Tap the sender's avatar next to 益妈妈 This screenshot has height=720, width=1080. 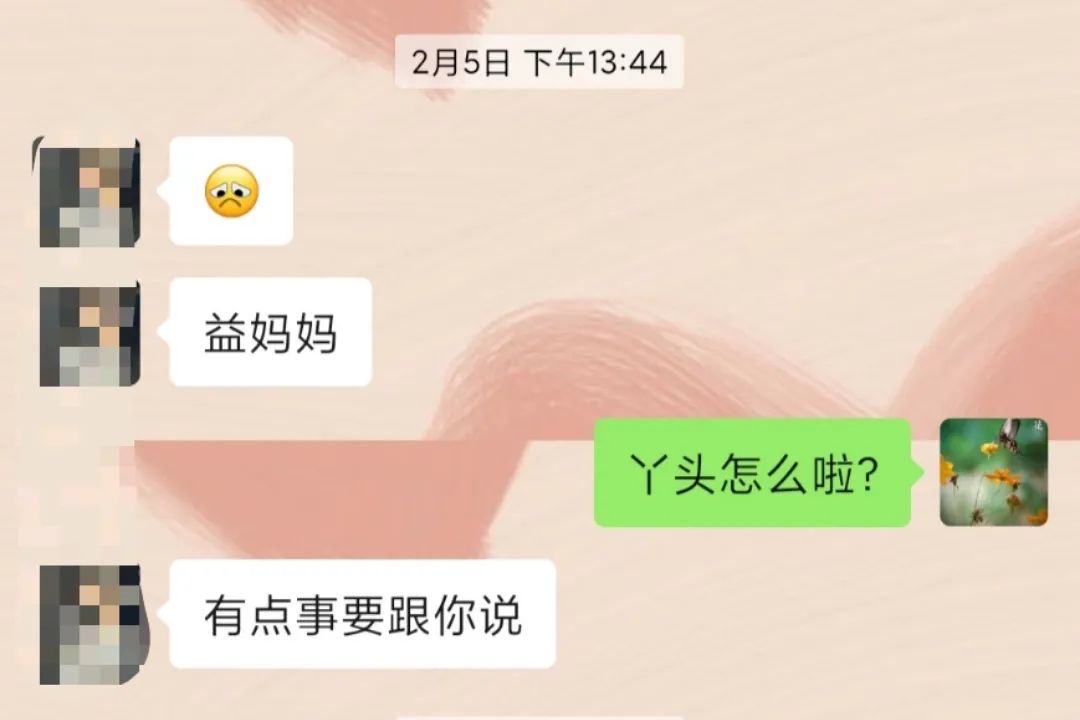click(x=88, y=334)
